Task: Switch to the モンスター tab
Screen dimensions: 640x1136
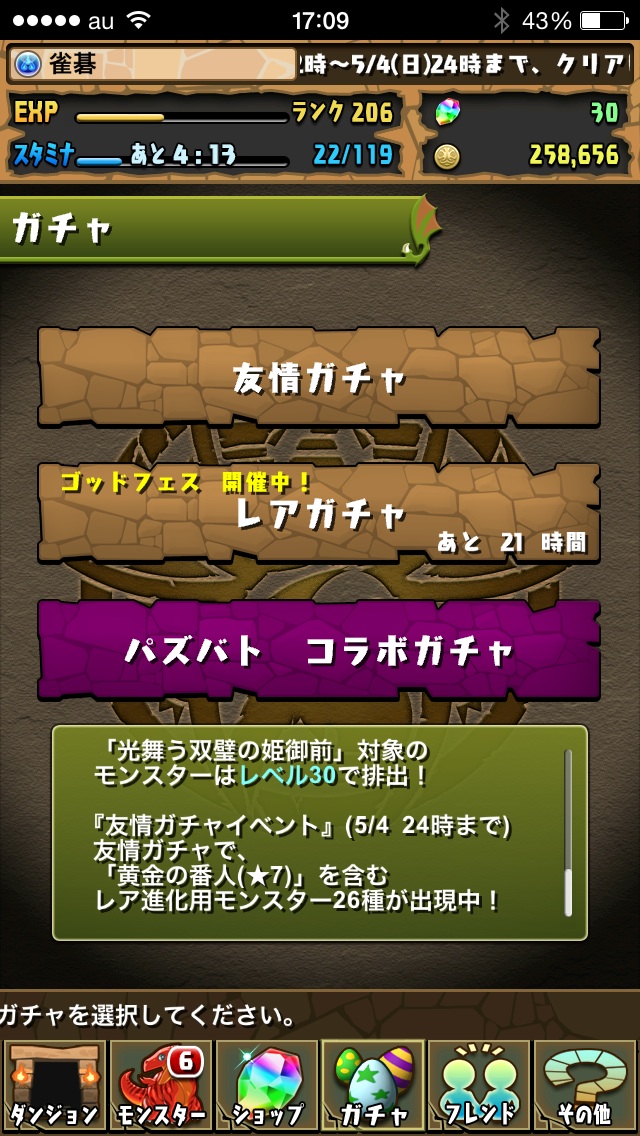Action: point(160,1086)
